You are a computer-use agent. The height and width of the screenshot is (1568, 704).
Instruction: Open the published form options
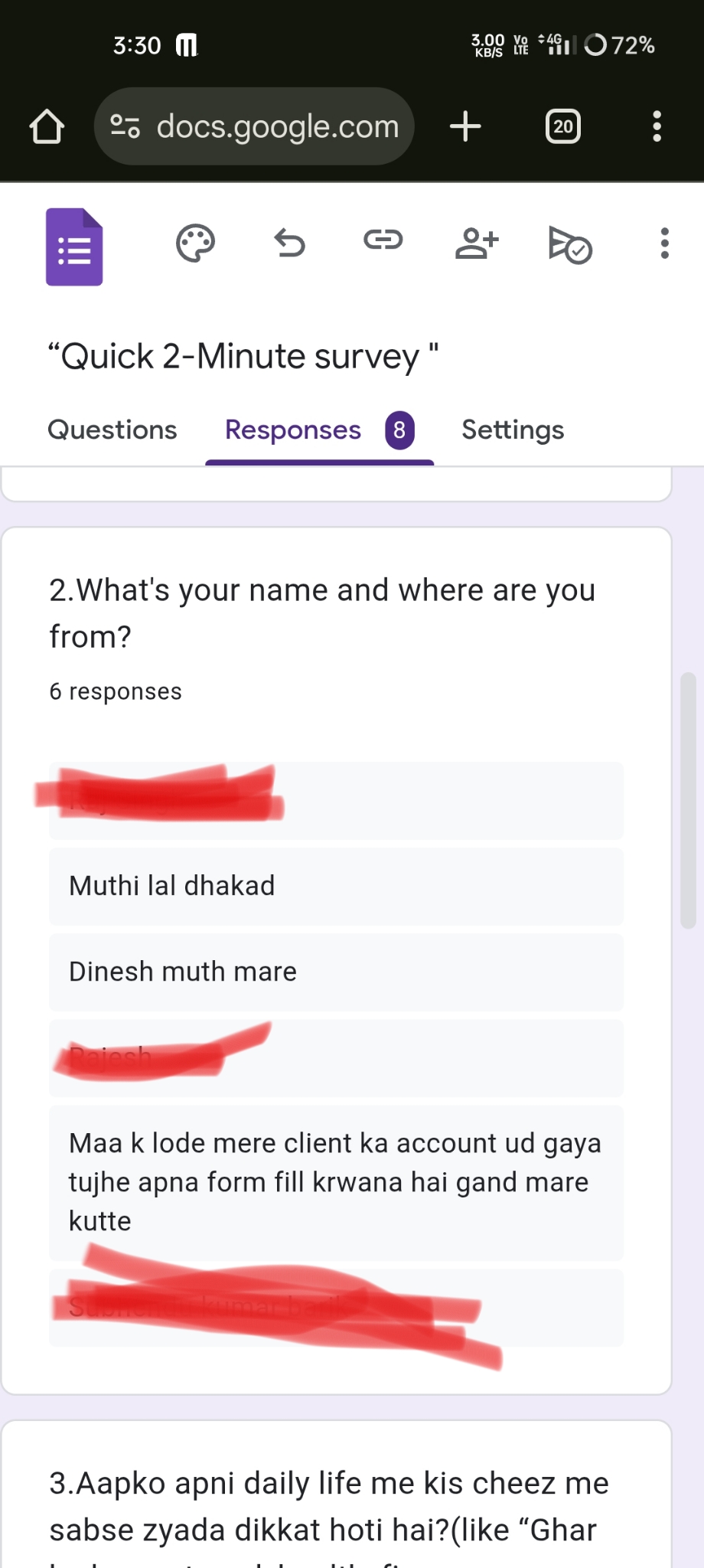click(570, 245)
